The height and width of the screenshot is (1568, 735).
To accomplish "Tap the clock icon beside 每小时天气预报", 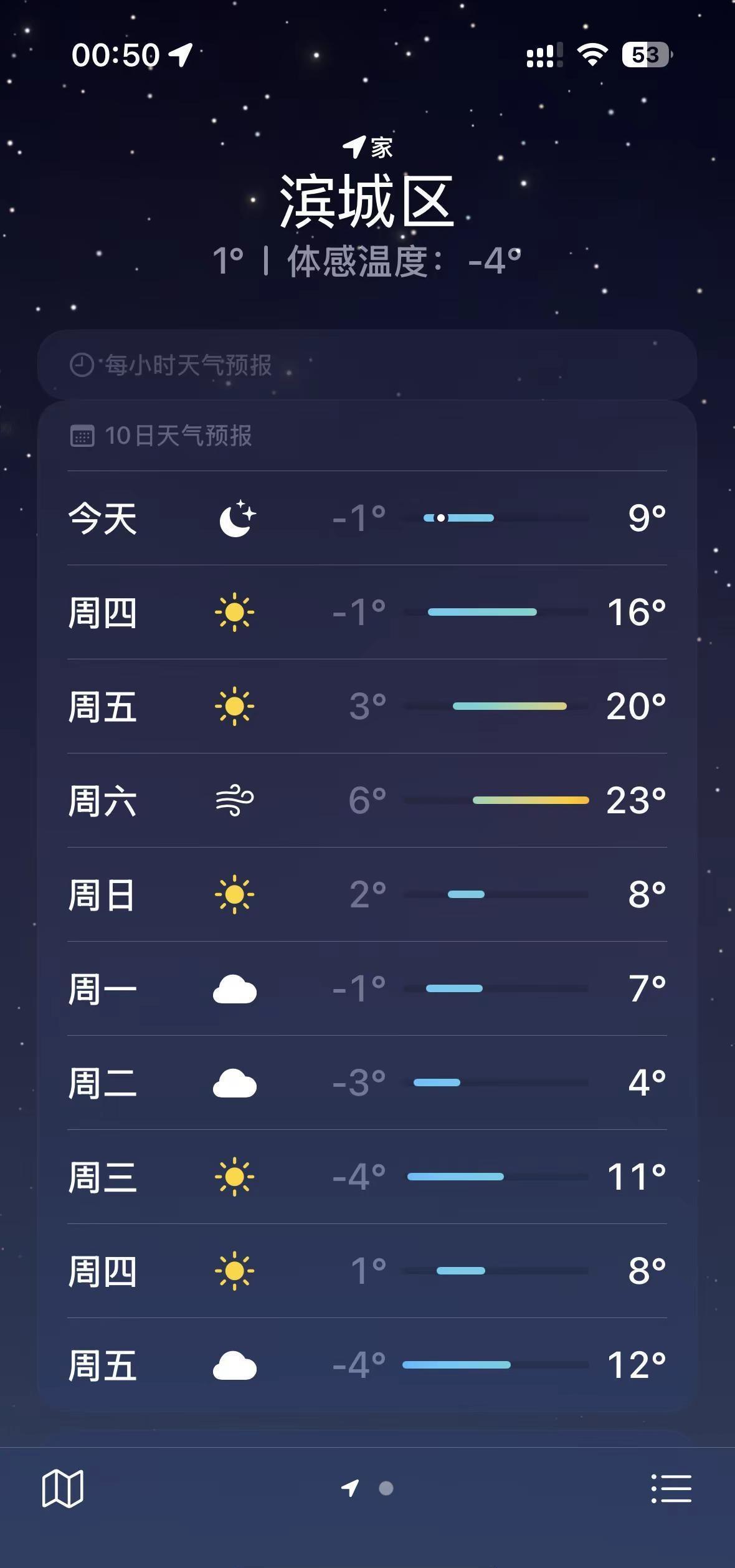I will tap(84, 365).
